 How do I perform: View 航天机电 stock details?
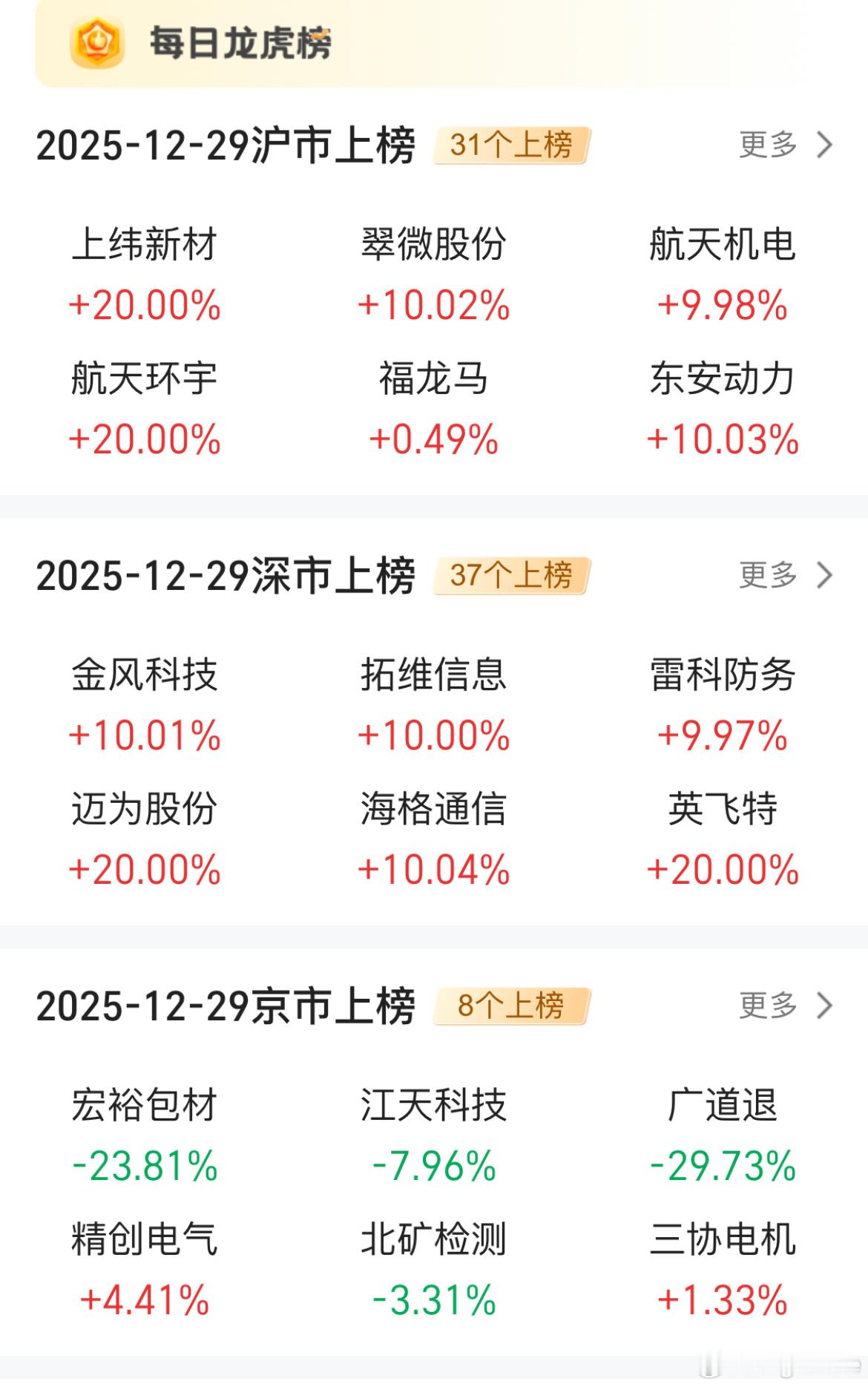point(723,275)
